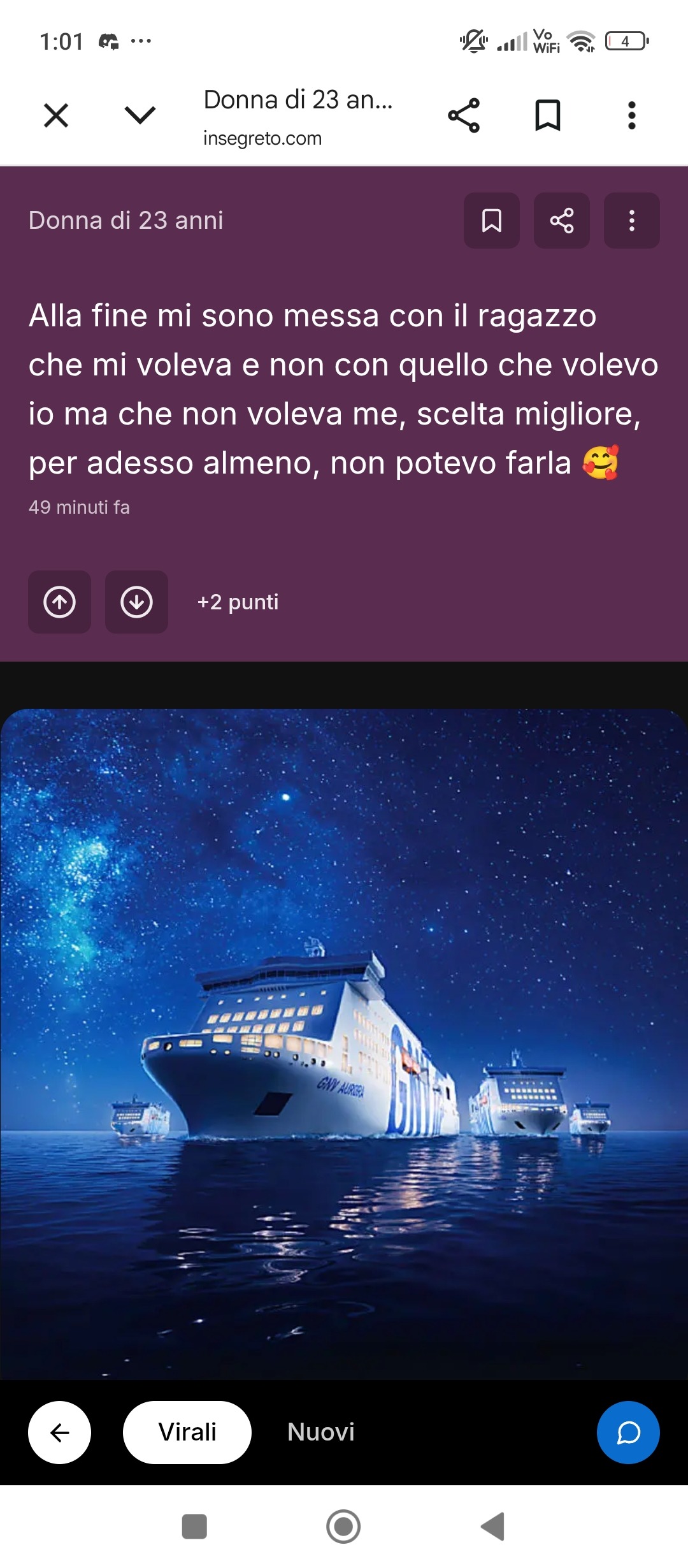Go back with the white arrow button
Image resolution: width=688 pixels, height=1568 pixels.
click(x=59, y=1432)
